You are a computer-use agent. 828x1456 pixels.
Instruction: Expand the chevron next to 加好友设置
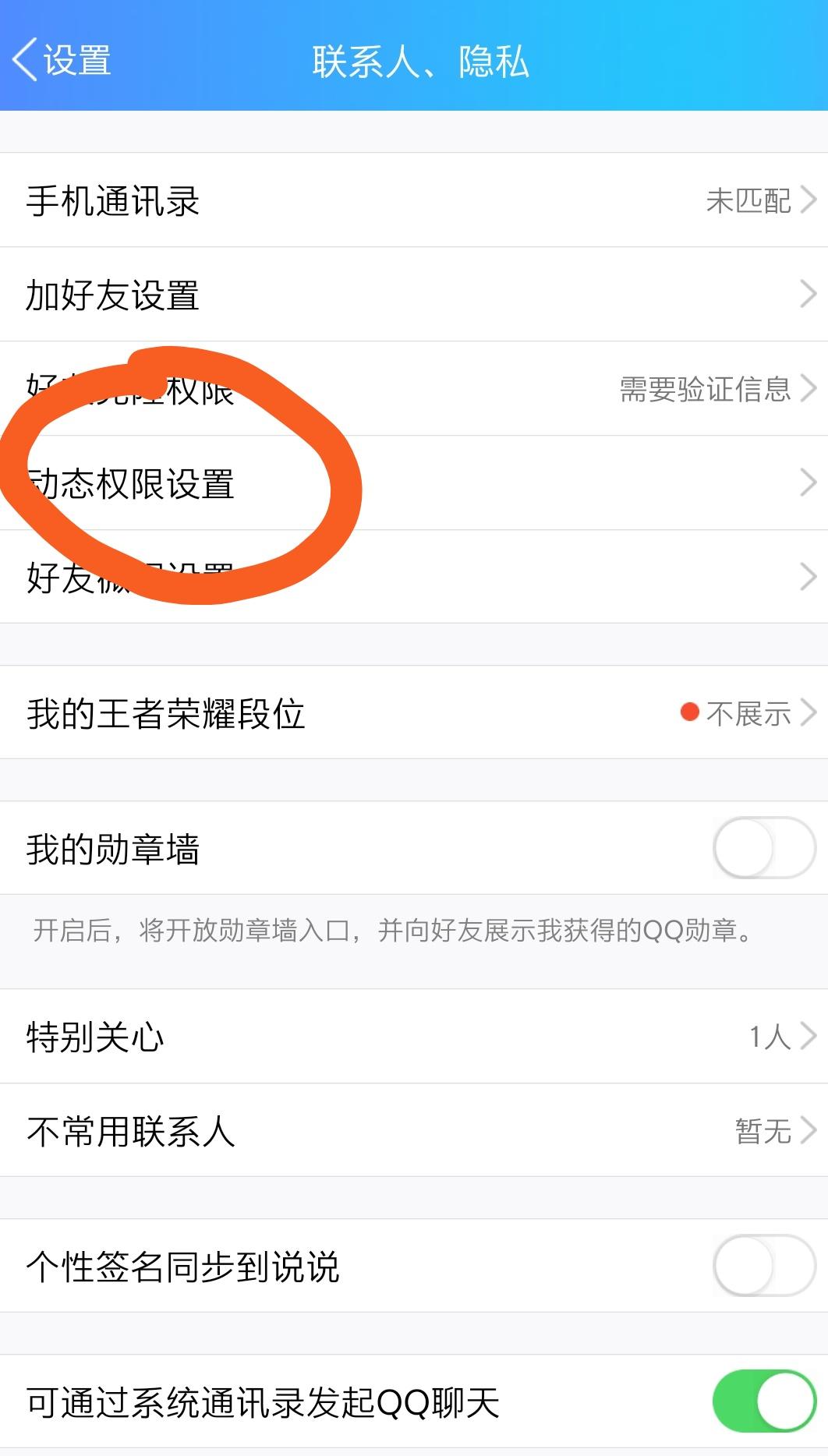click(x=809, y=295)
